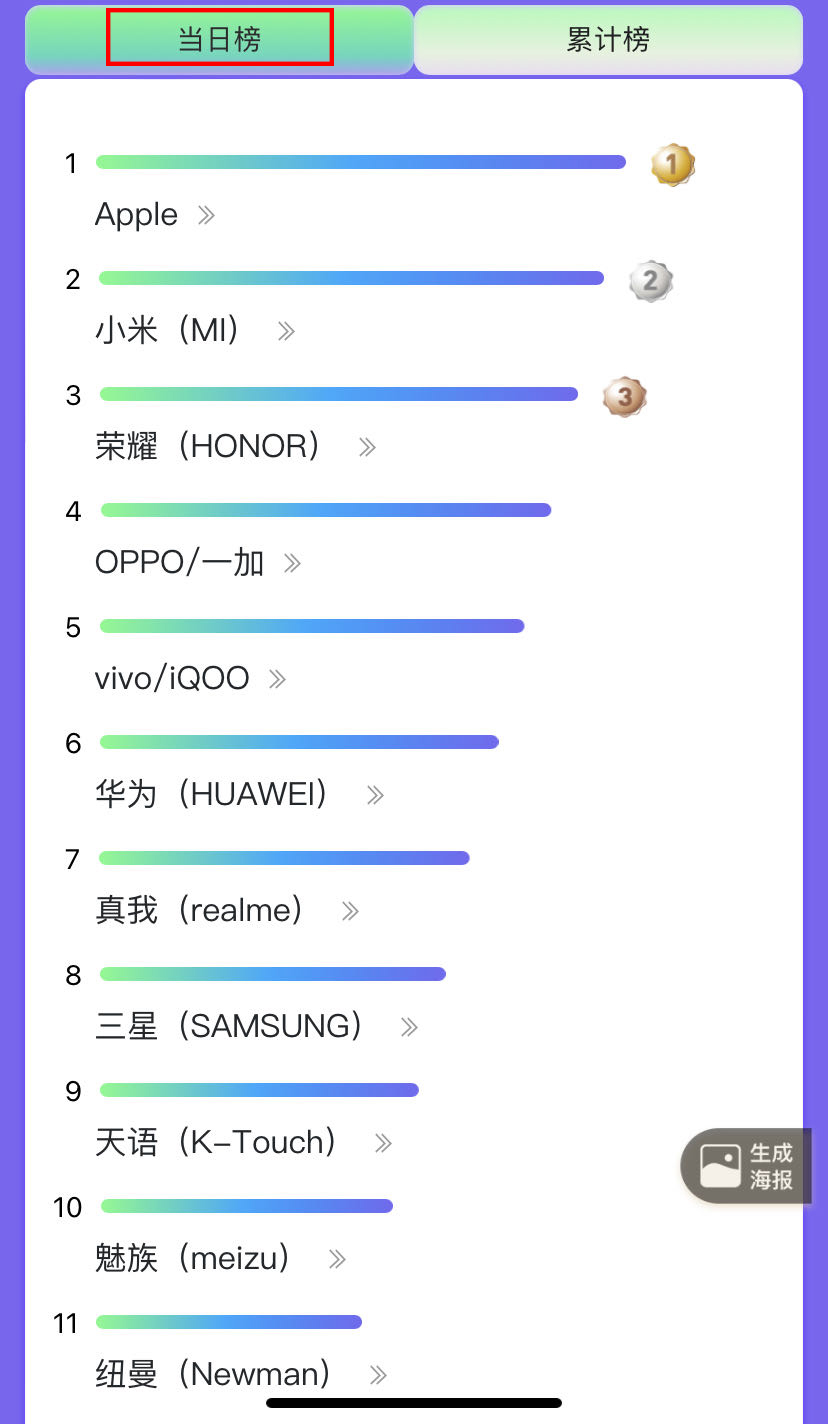The height and width of the screenshot is (1424, 828).
Task: Open the Apple brand page
Action: pyautogui.click(x=135, y=214)
